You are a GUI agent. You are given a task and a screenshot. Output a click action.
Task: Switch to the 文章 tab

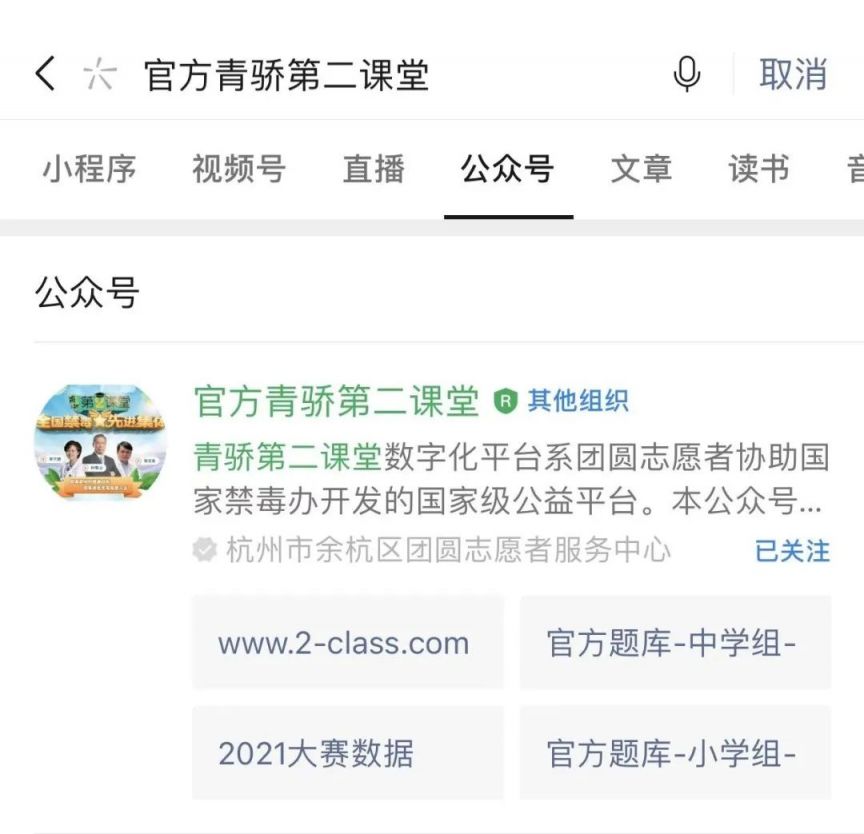[x=642, y=169]
